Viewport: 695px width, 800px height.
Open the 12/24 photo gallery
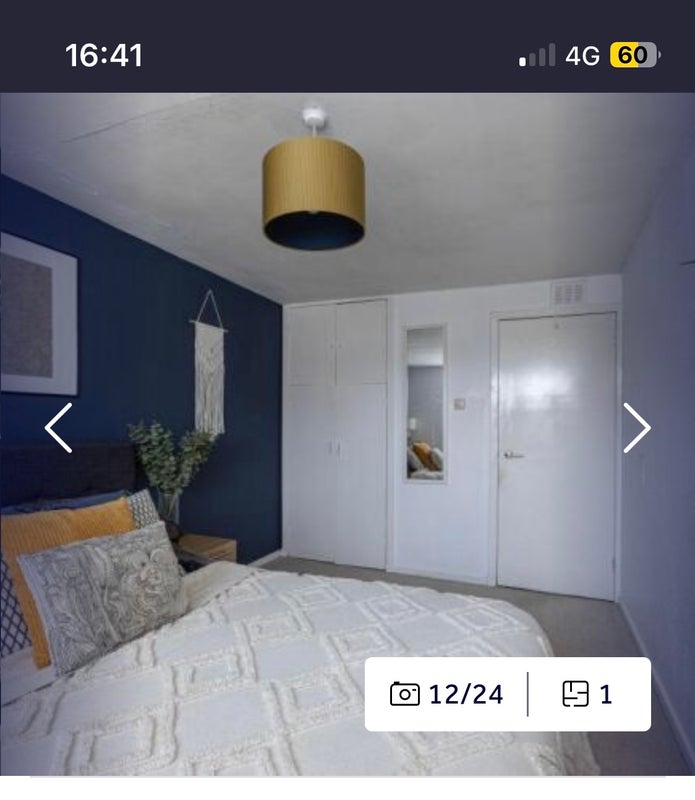[x=447, y=694]
